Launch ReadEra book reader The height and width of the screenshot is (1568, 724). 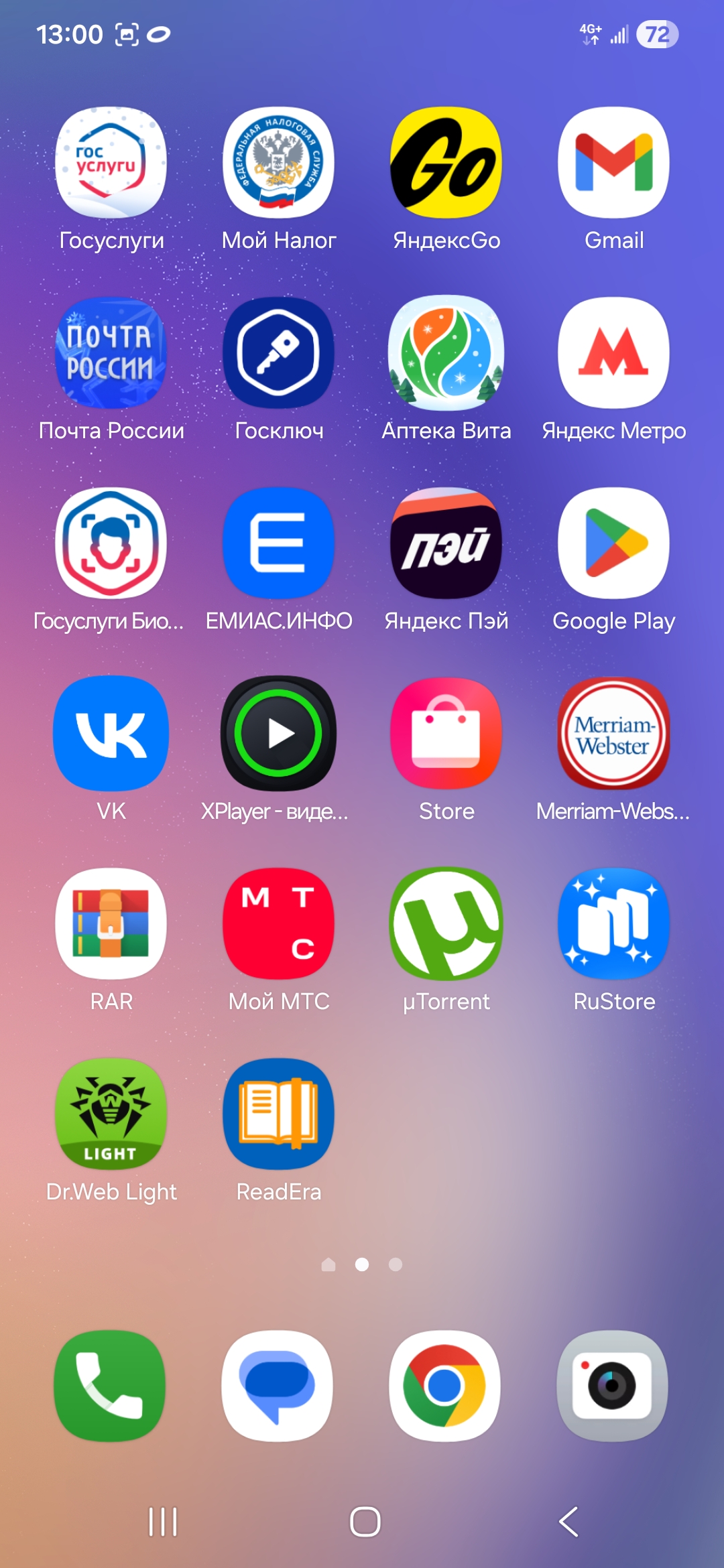[279, 1114]
